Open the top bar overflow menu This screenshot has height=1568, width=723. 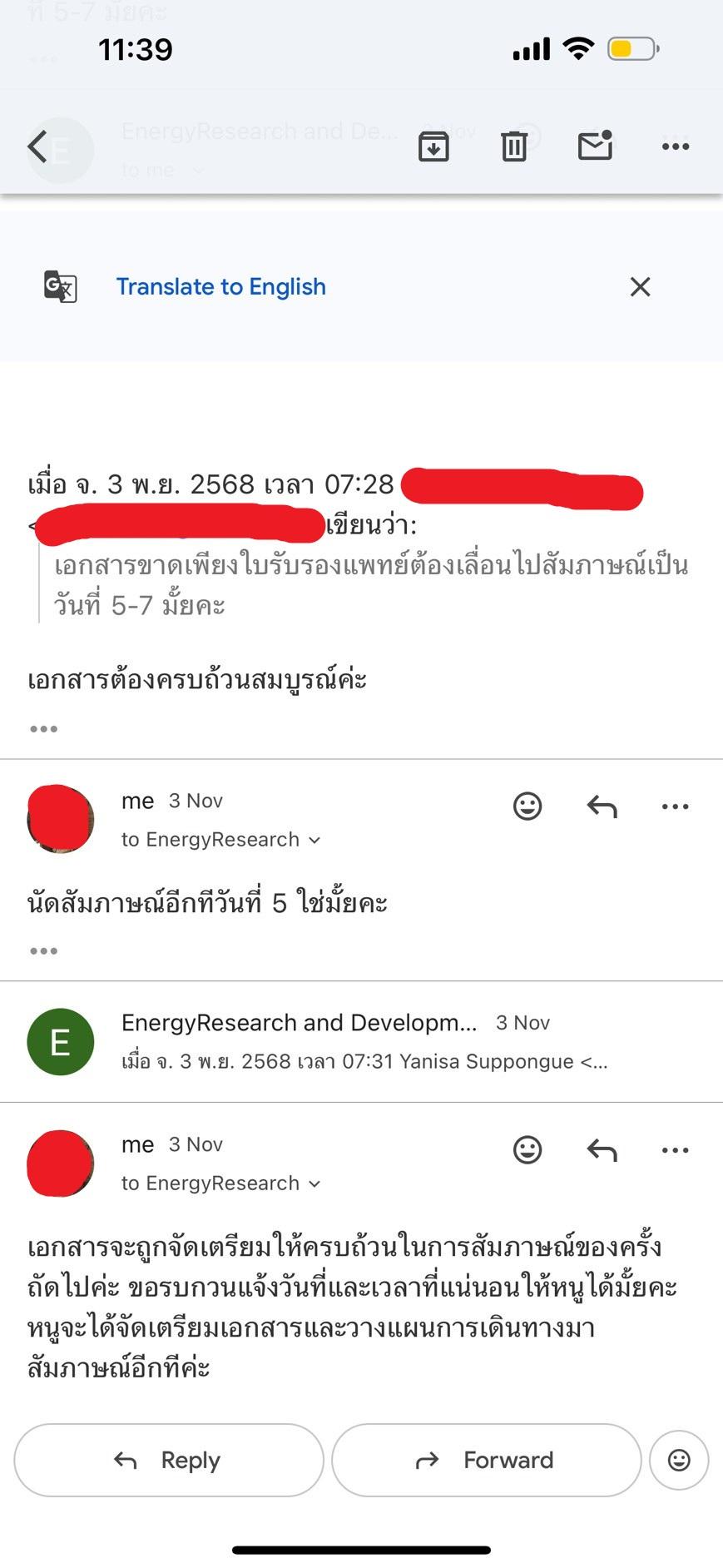[675, 146]
